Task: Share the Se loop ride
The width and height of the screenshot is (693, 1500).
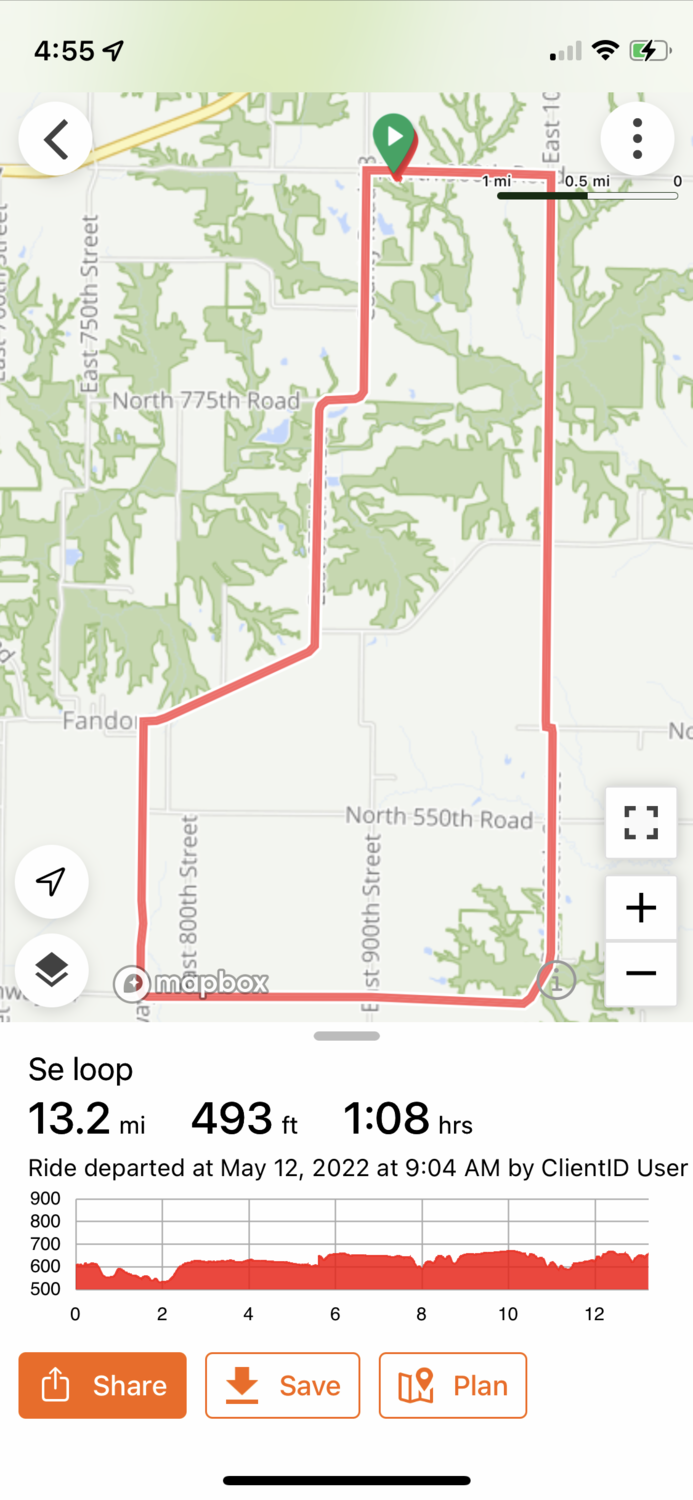Action: [102, 1385]
